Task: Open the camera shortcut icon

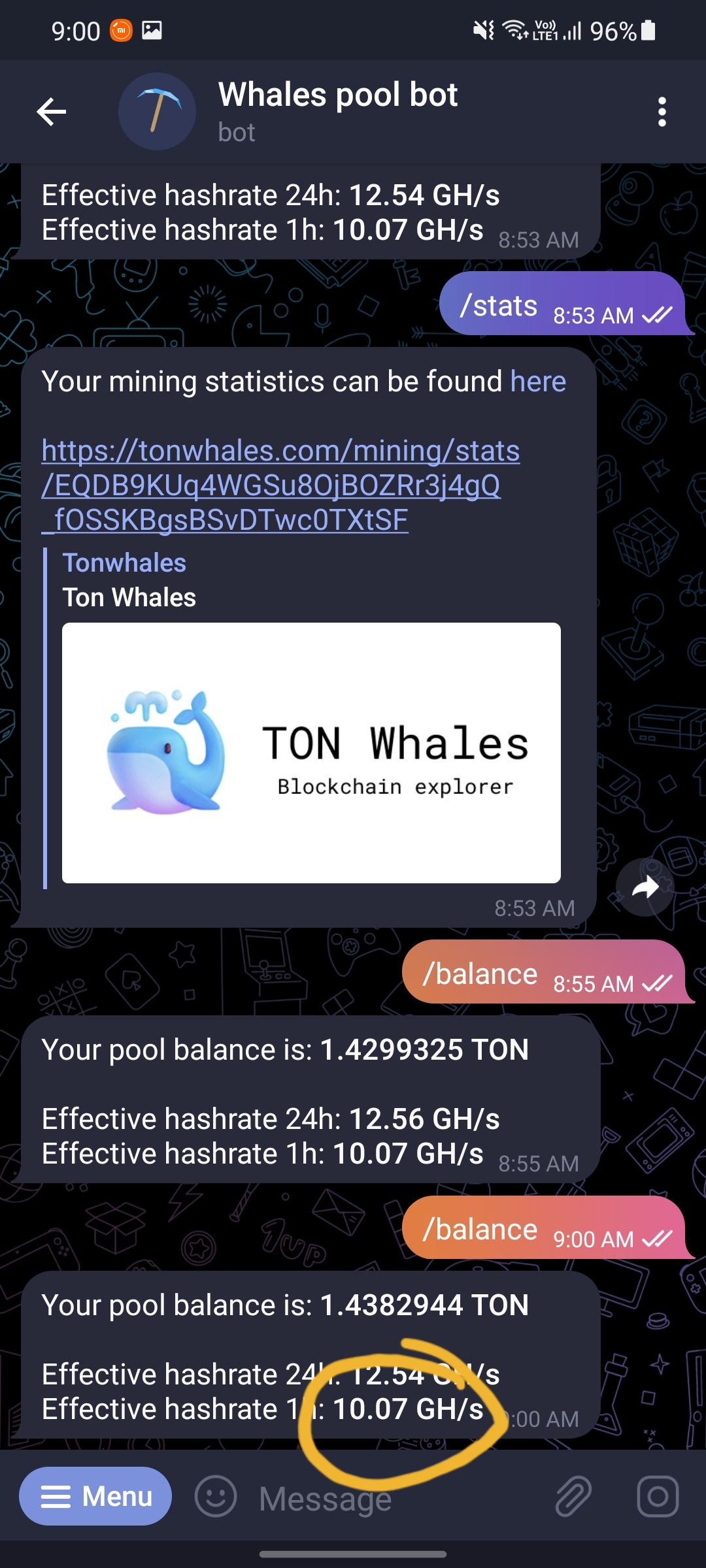Action: [x=658, y=1496]
